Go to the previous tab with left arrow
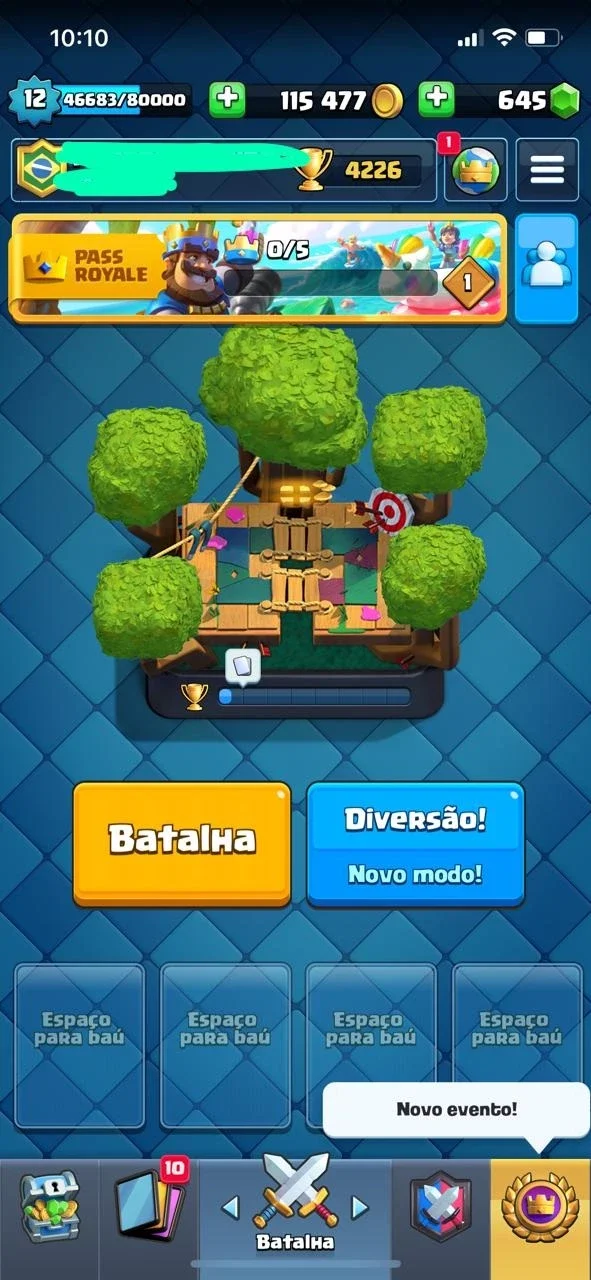Image resolution: width=591 pixels, height=1280 pixels. pos(230,1208)
